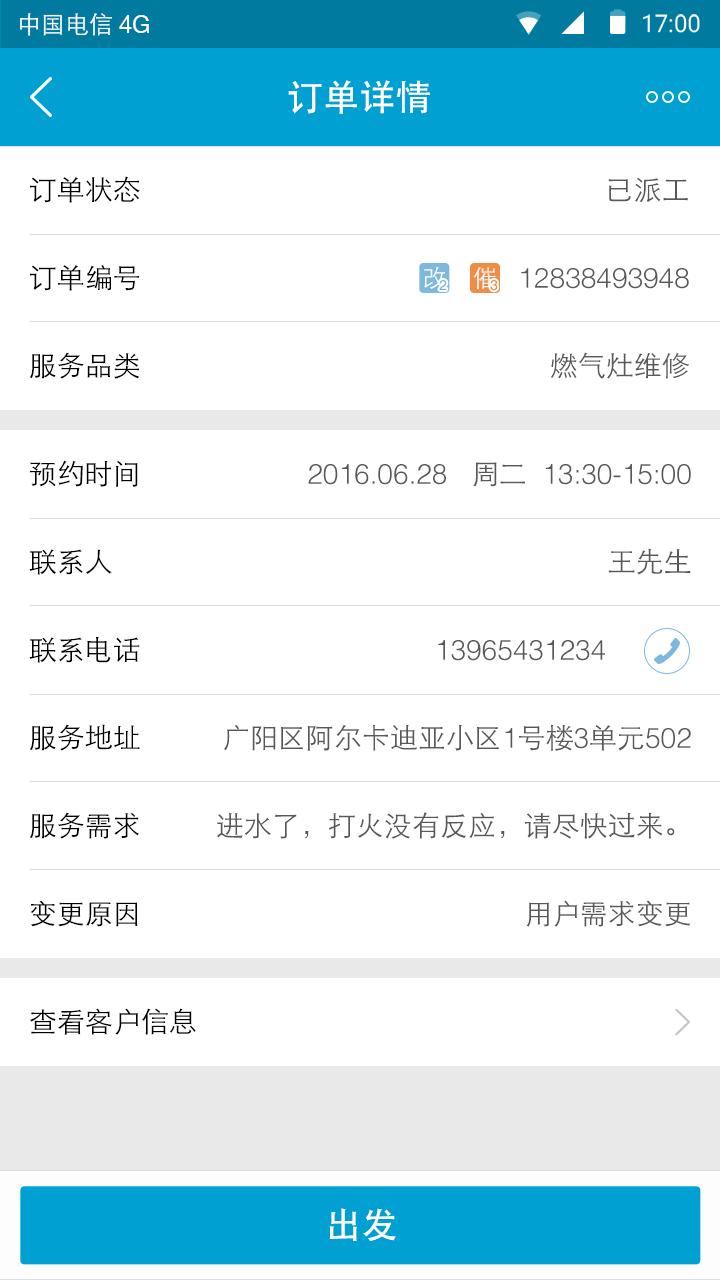Tap the 出发 button
The height and width of the screenshot is (1280, 720).
pos(360,1225)
